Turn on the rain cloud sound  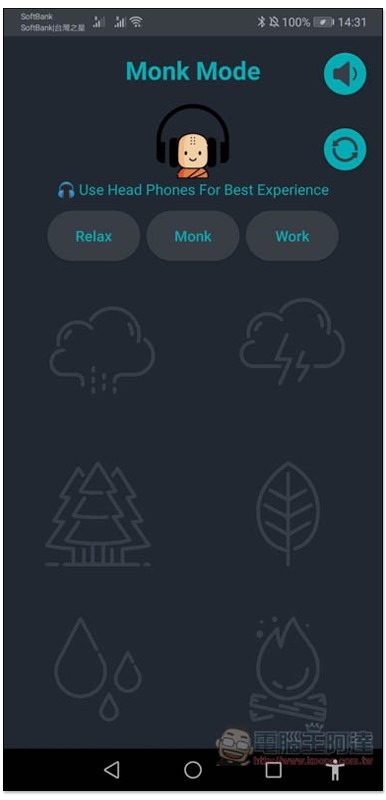(x=102, y=350)
